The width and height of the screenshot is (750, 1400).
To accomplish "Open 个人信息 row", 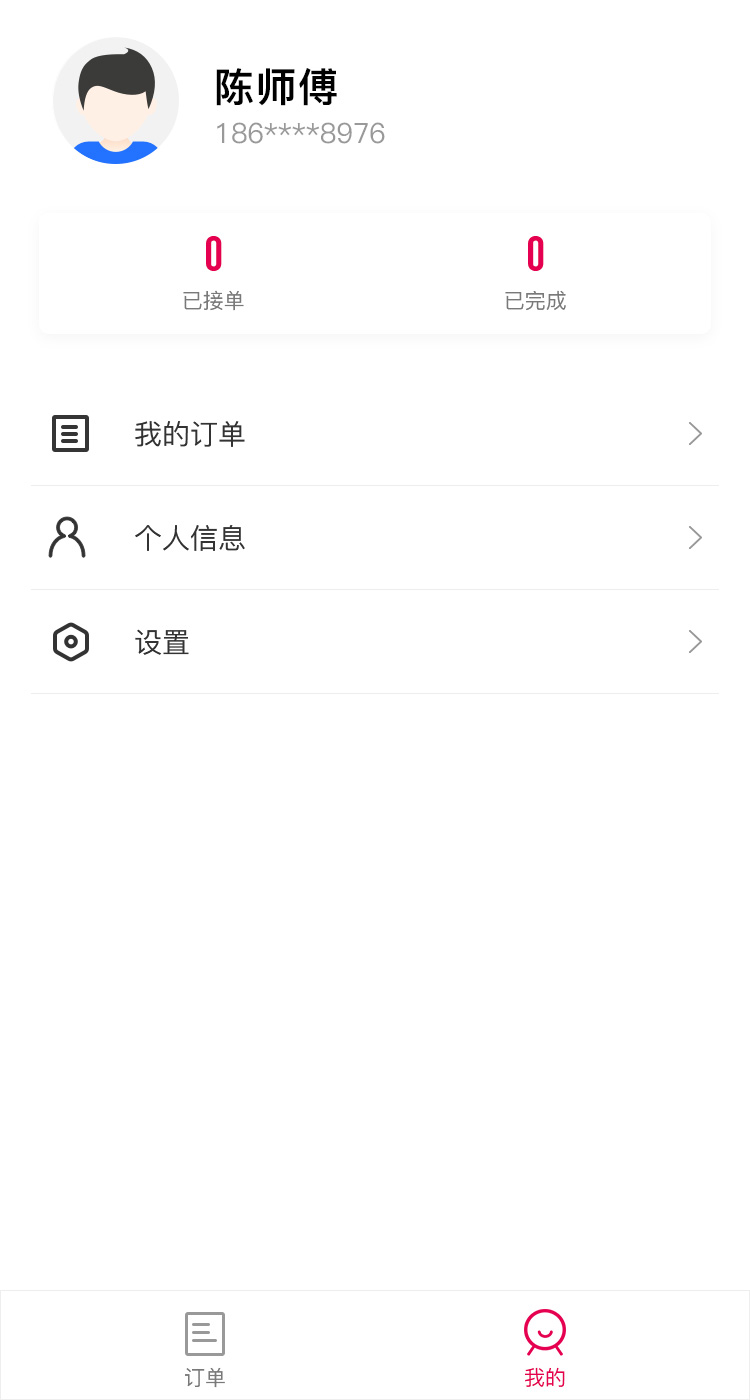I will (375, 538).
